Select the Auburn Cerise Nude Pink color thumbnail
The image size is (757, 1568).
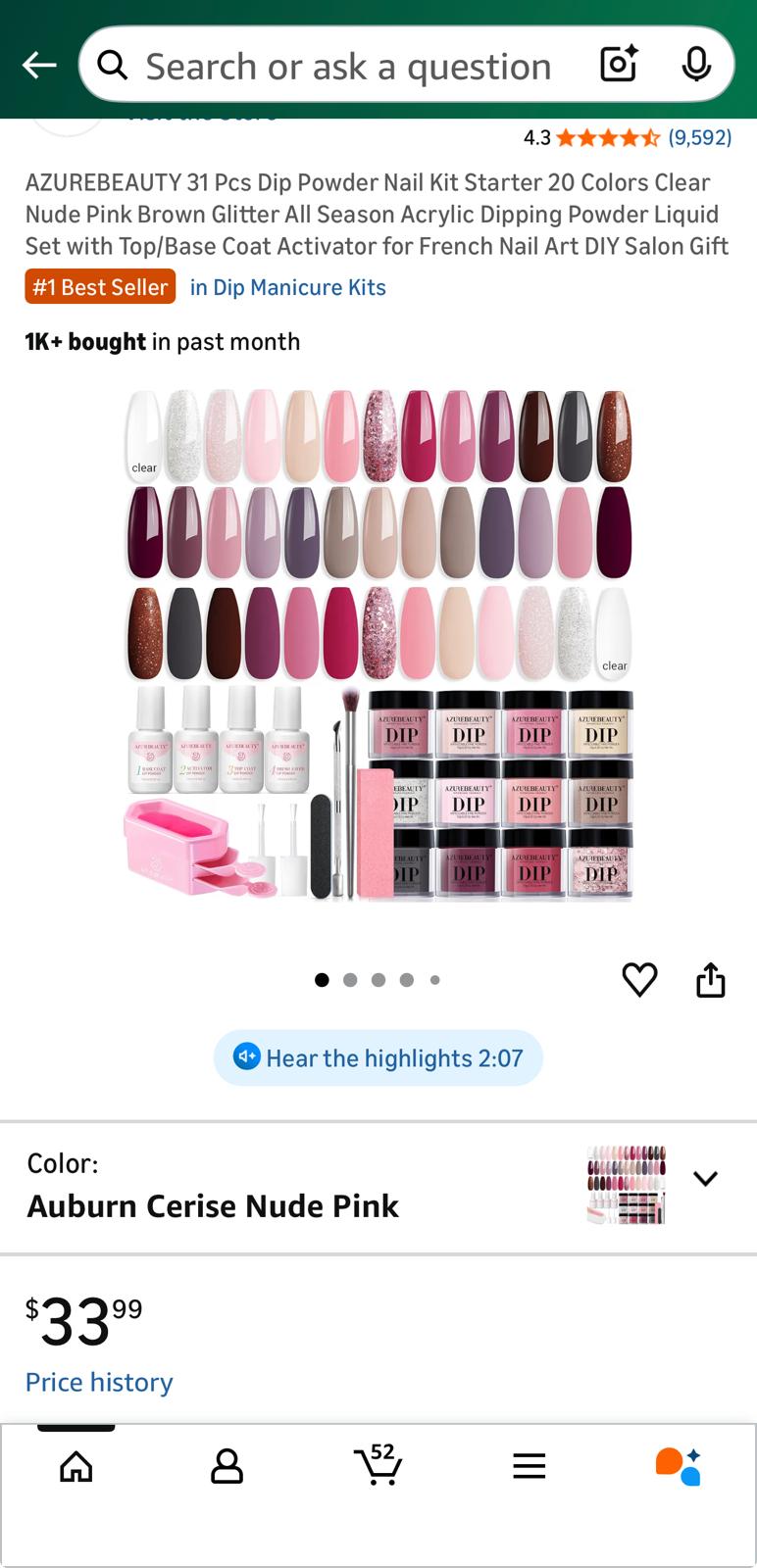pos(627,1184)
